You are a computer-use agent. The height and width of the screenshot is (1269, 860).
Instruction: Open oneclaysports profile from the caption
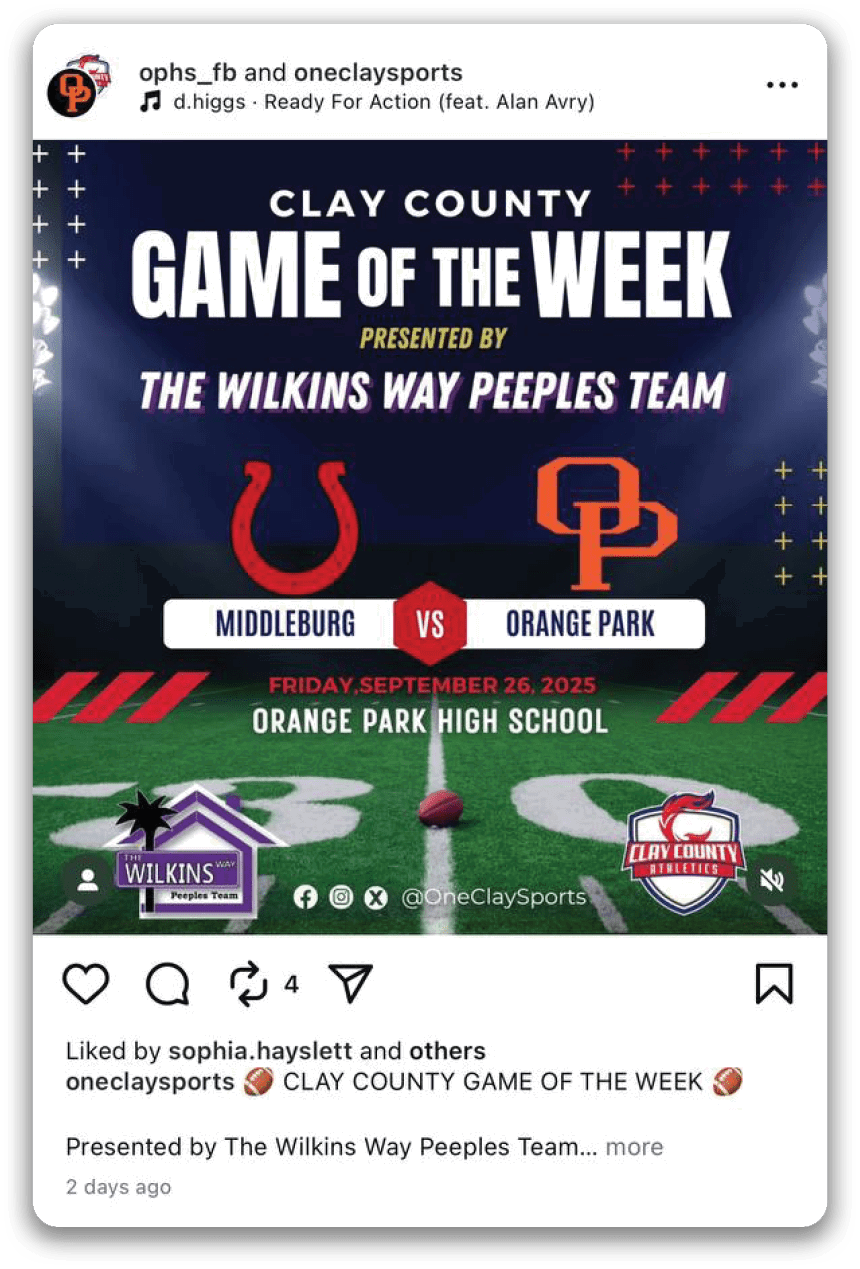pos(150,1083)
